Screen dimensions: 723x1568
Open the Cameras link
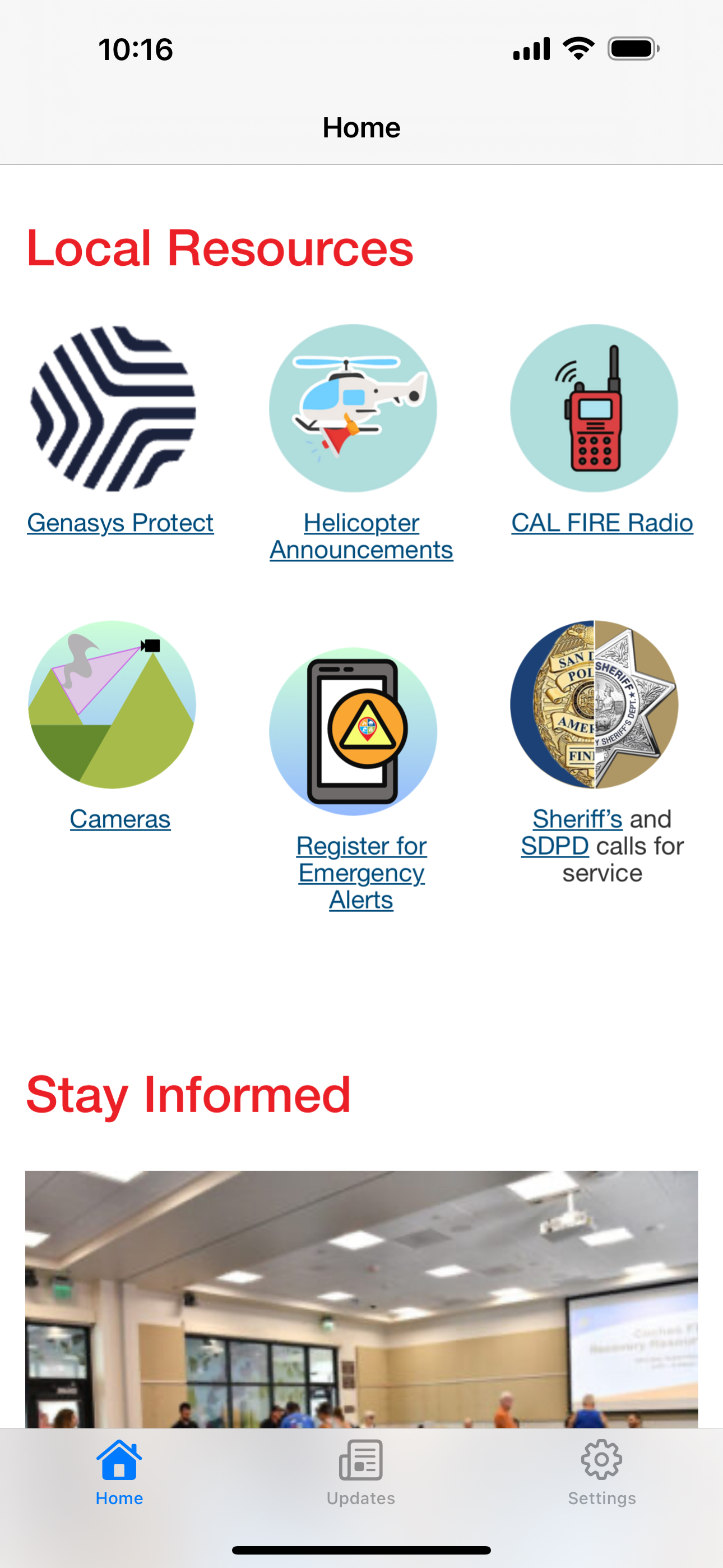(x=120, y=819)
